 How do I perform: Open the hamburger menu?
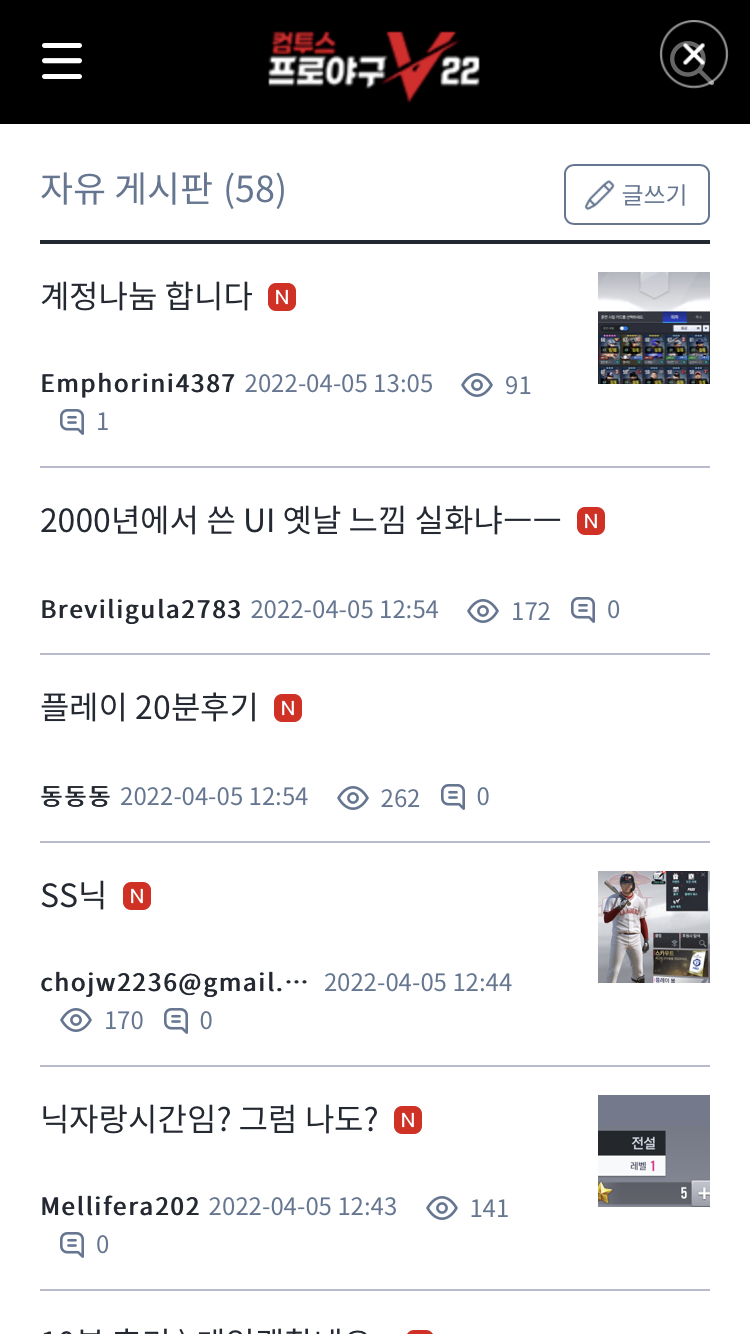point(62,61)
